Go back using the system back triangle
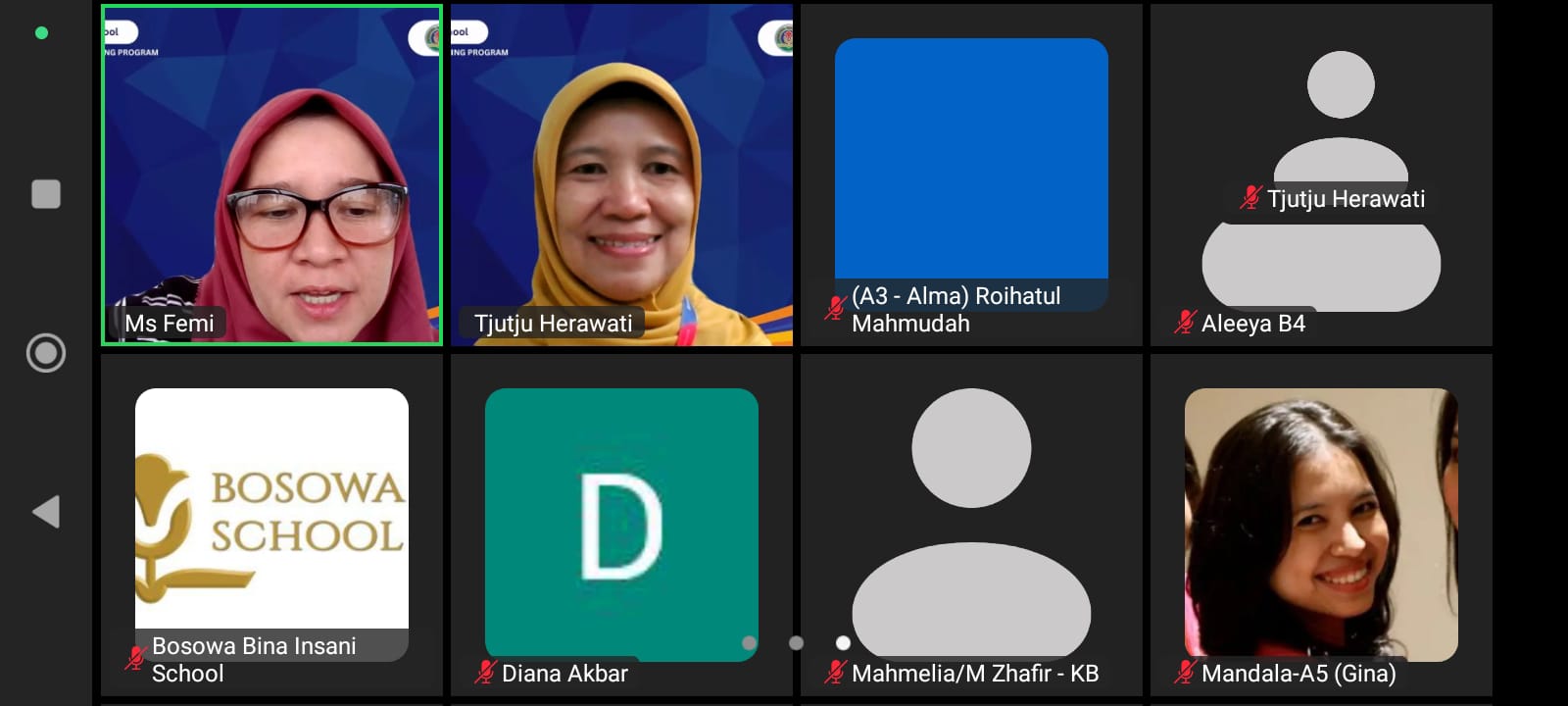This screenshot has height=706, width=1568. [x=46, y=512]
